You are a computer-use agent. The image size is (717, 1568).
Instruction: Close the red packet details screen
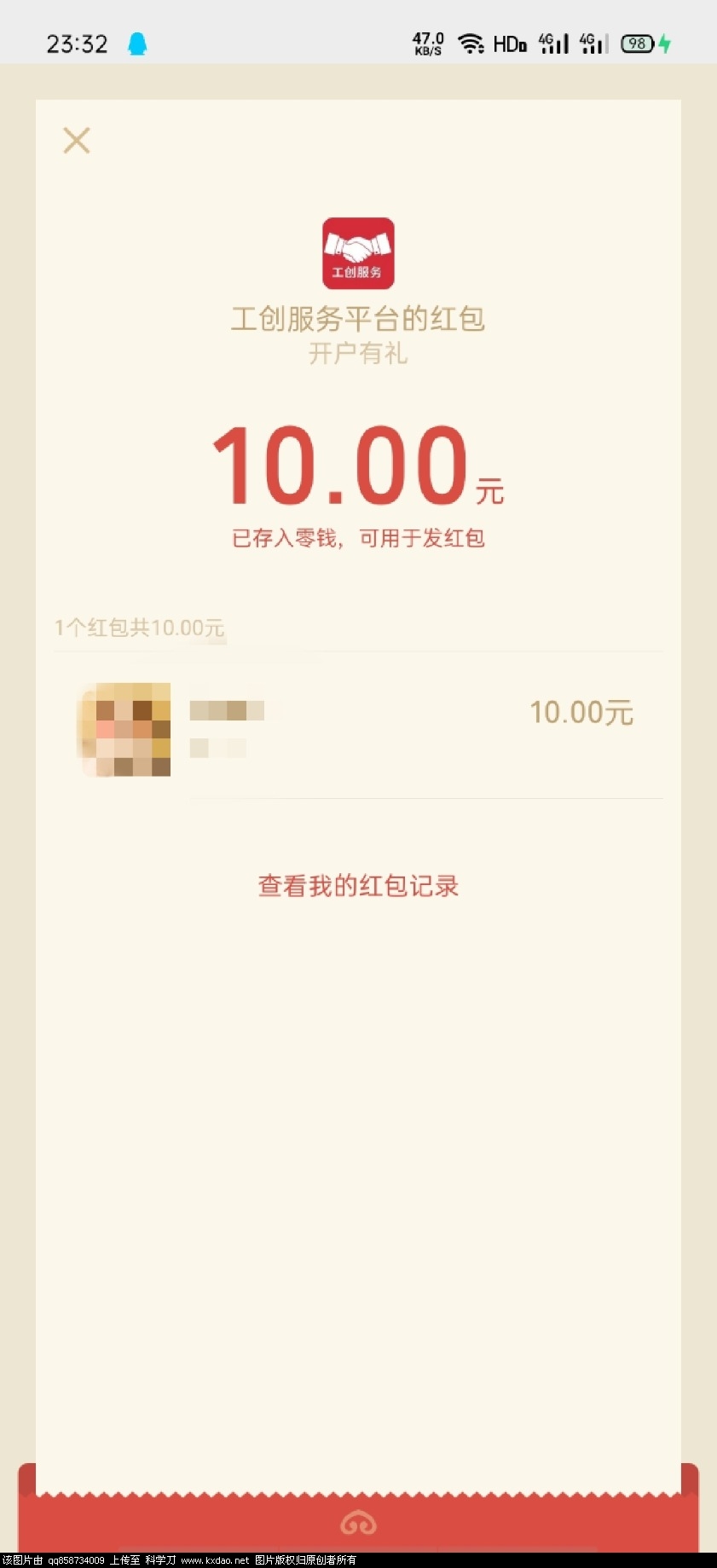(77, 141)
